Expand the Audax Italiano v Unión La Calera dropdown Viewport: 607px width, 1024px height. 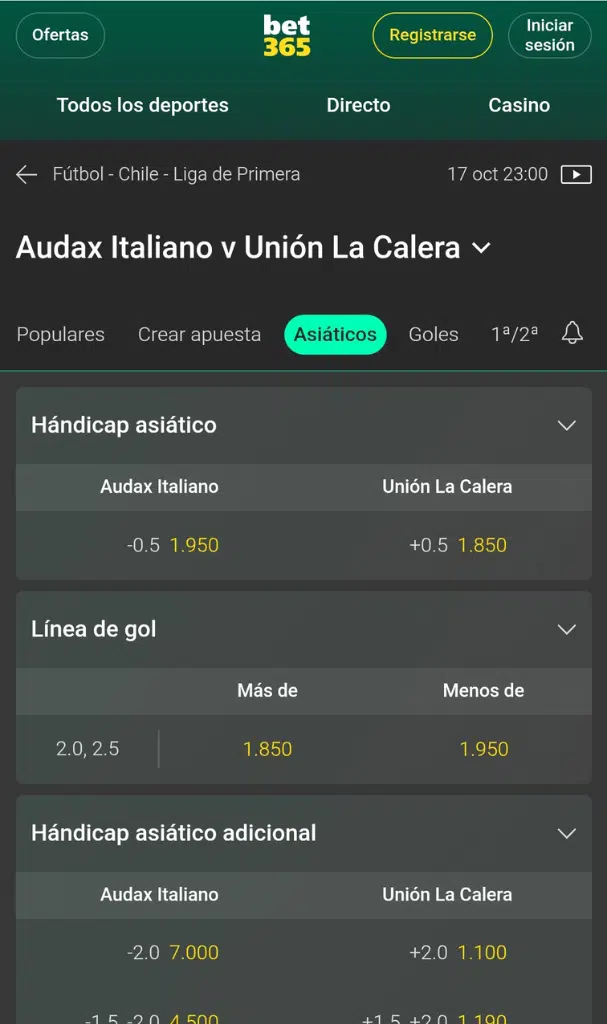tap(481, 248)
